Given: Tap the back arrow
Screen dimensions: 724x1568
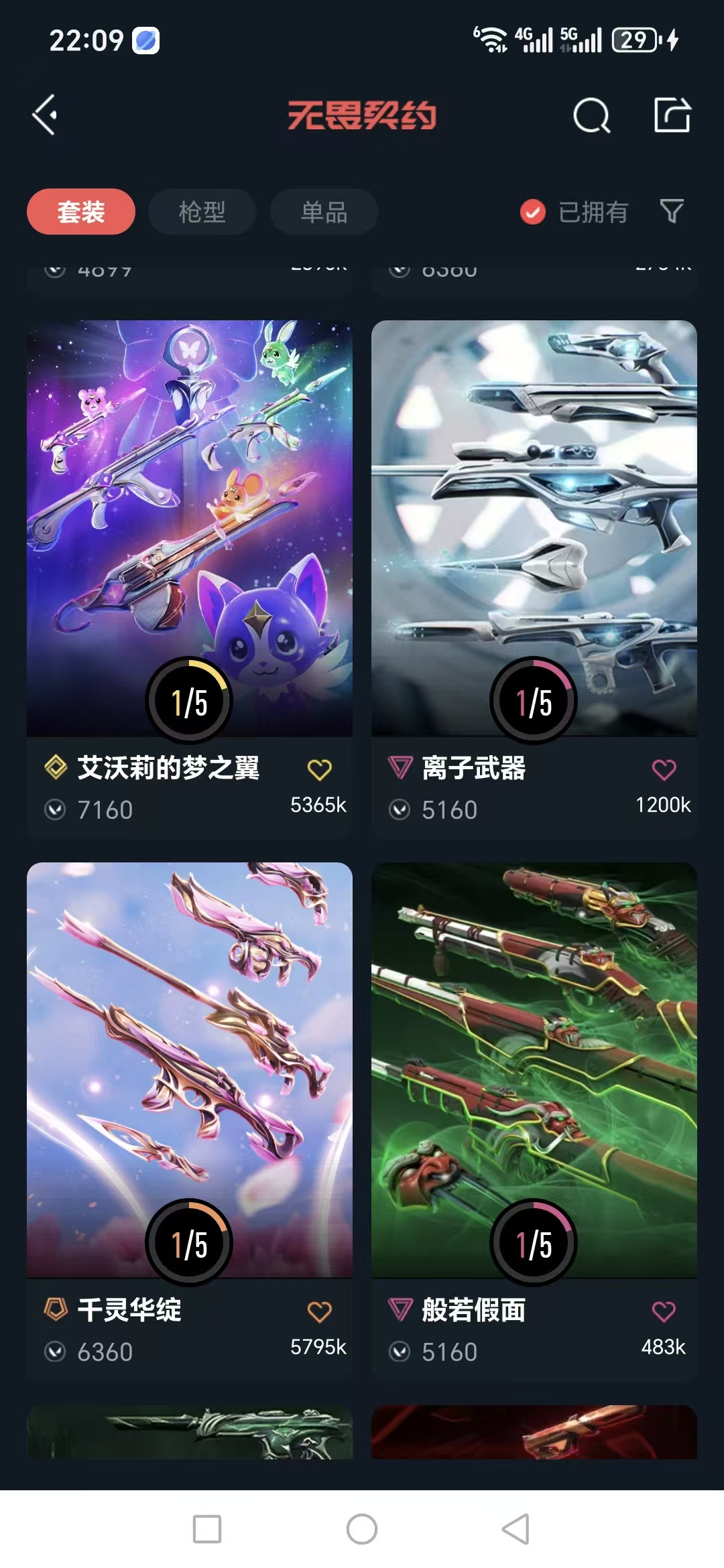Looking at the screenshot, I should point(44,115).
